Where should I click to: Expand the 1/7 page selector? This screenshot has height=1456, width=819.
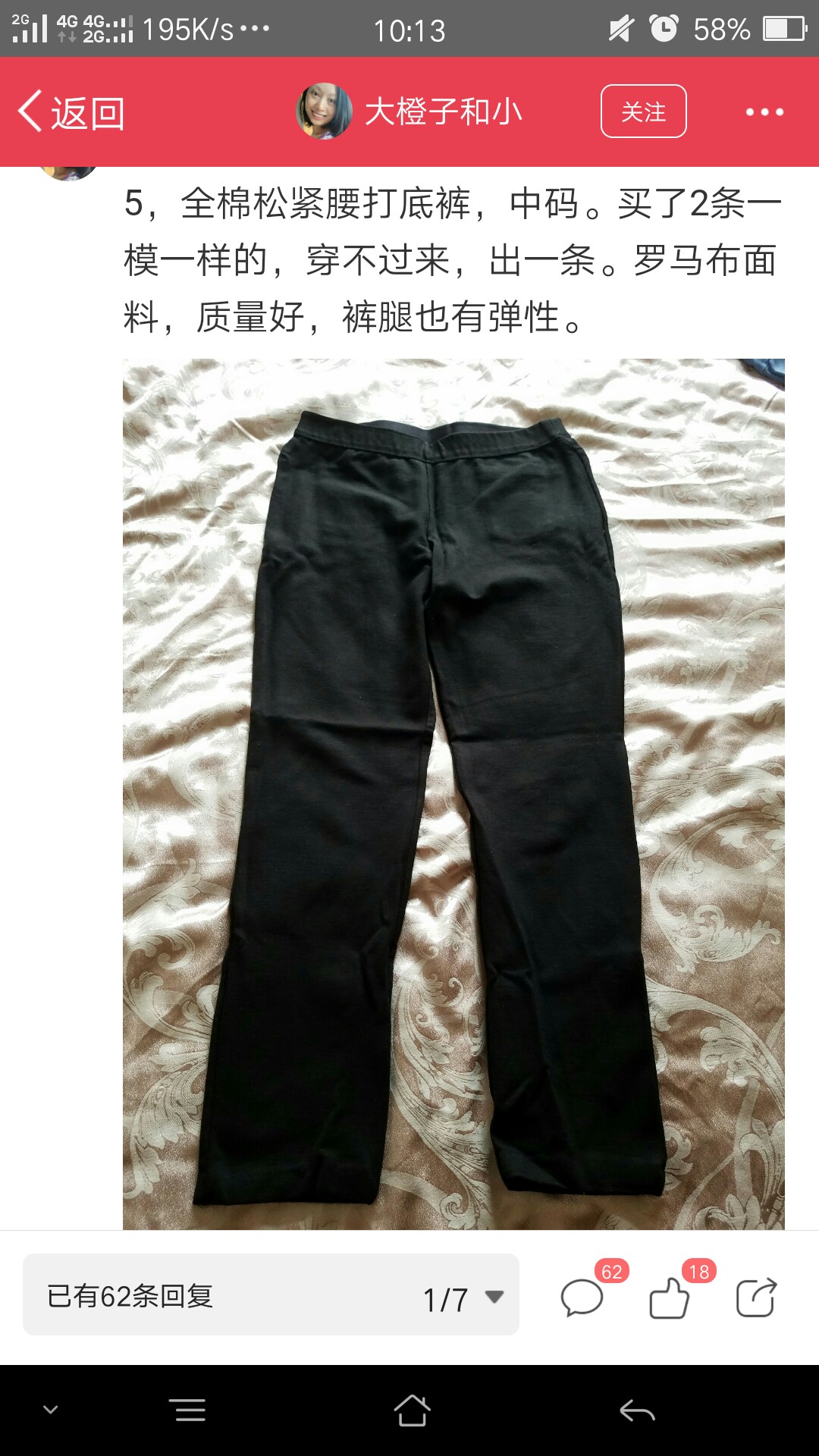click(463, 1298)
